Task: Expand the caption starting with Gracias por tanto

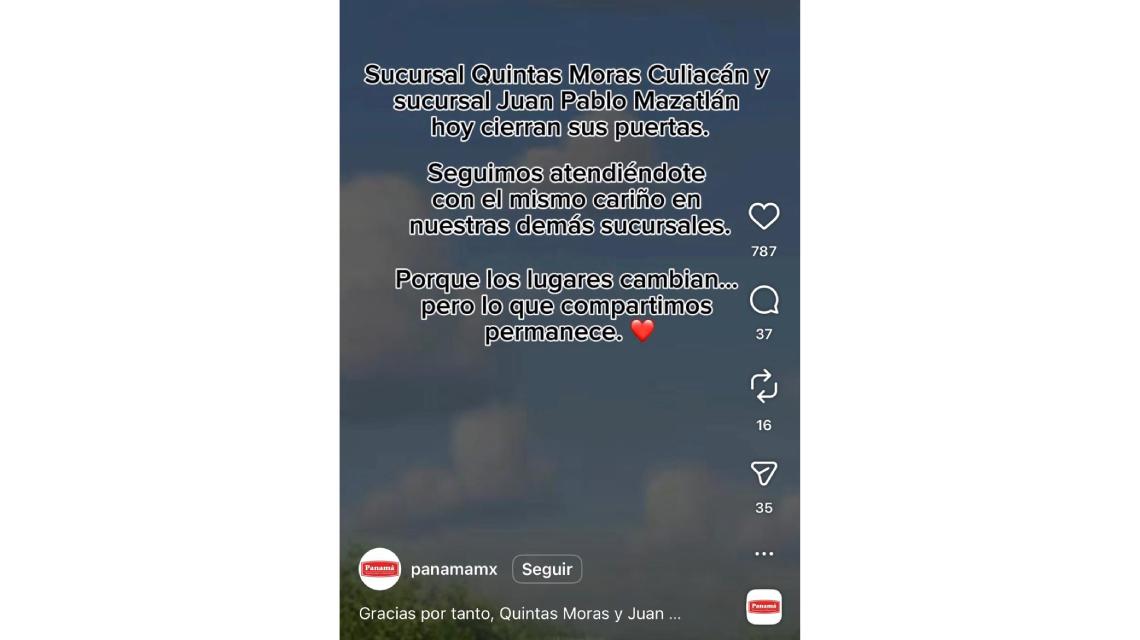Action: (x=520, y=613)
